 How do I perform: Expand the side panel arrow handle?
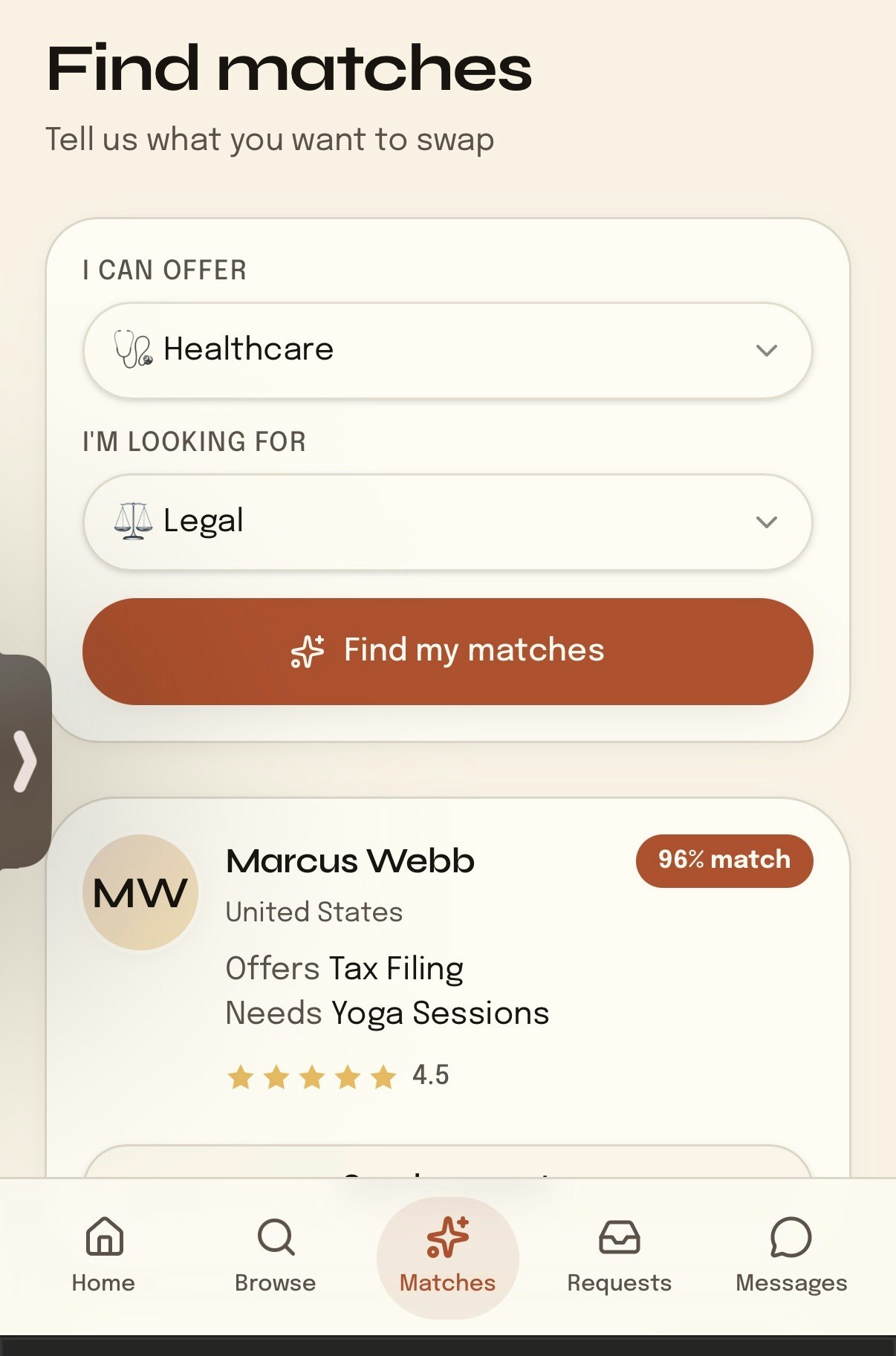pyautogui.click(x=25, y=761)
